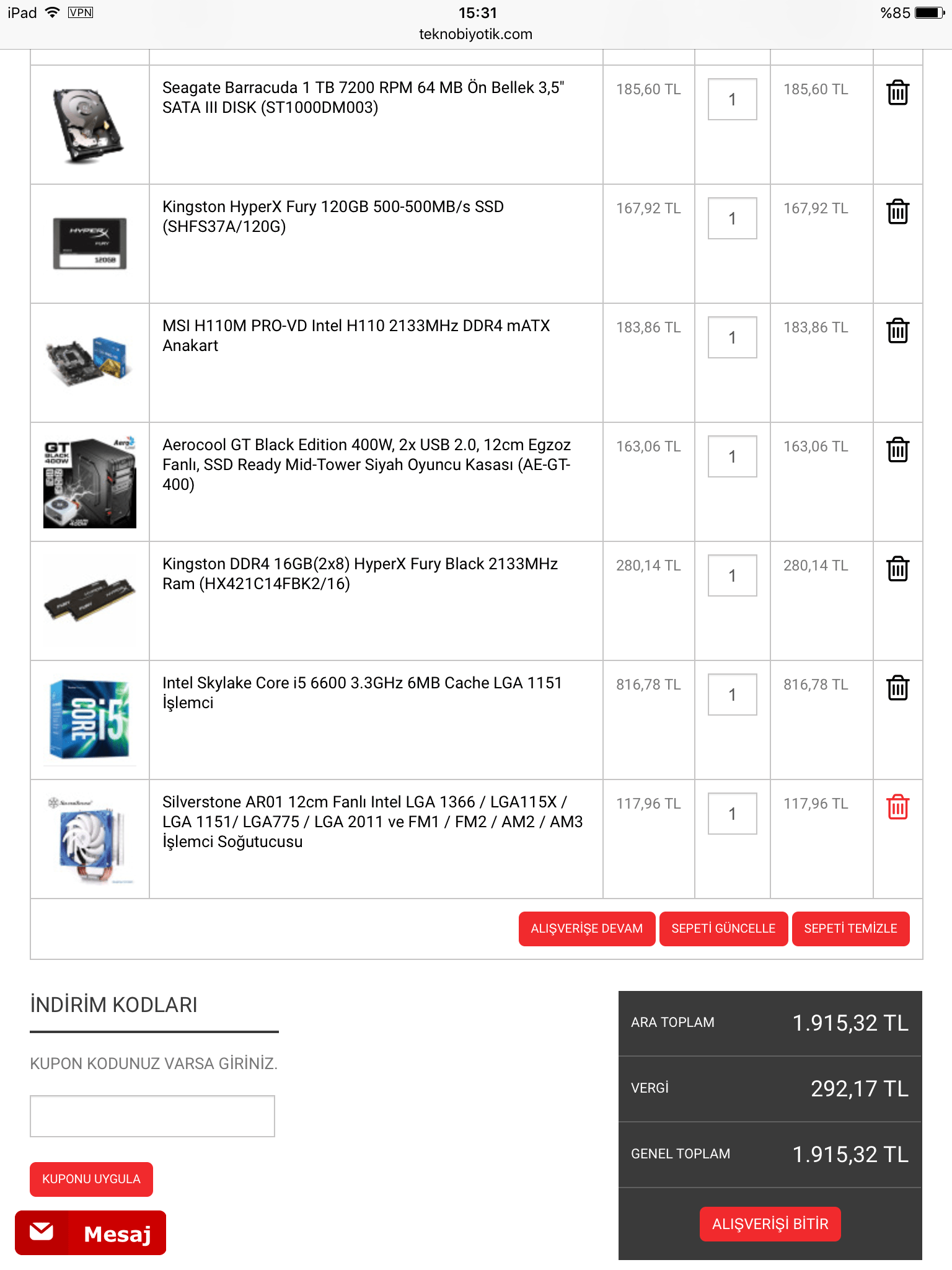The width and height of the screenshot is (952, 1270).
Task: Delete Aerocool GT Black Edition case
Action: point(897,450)
